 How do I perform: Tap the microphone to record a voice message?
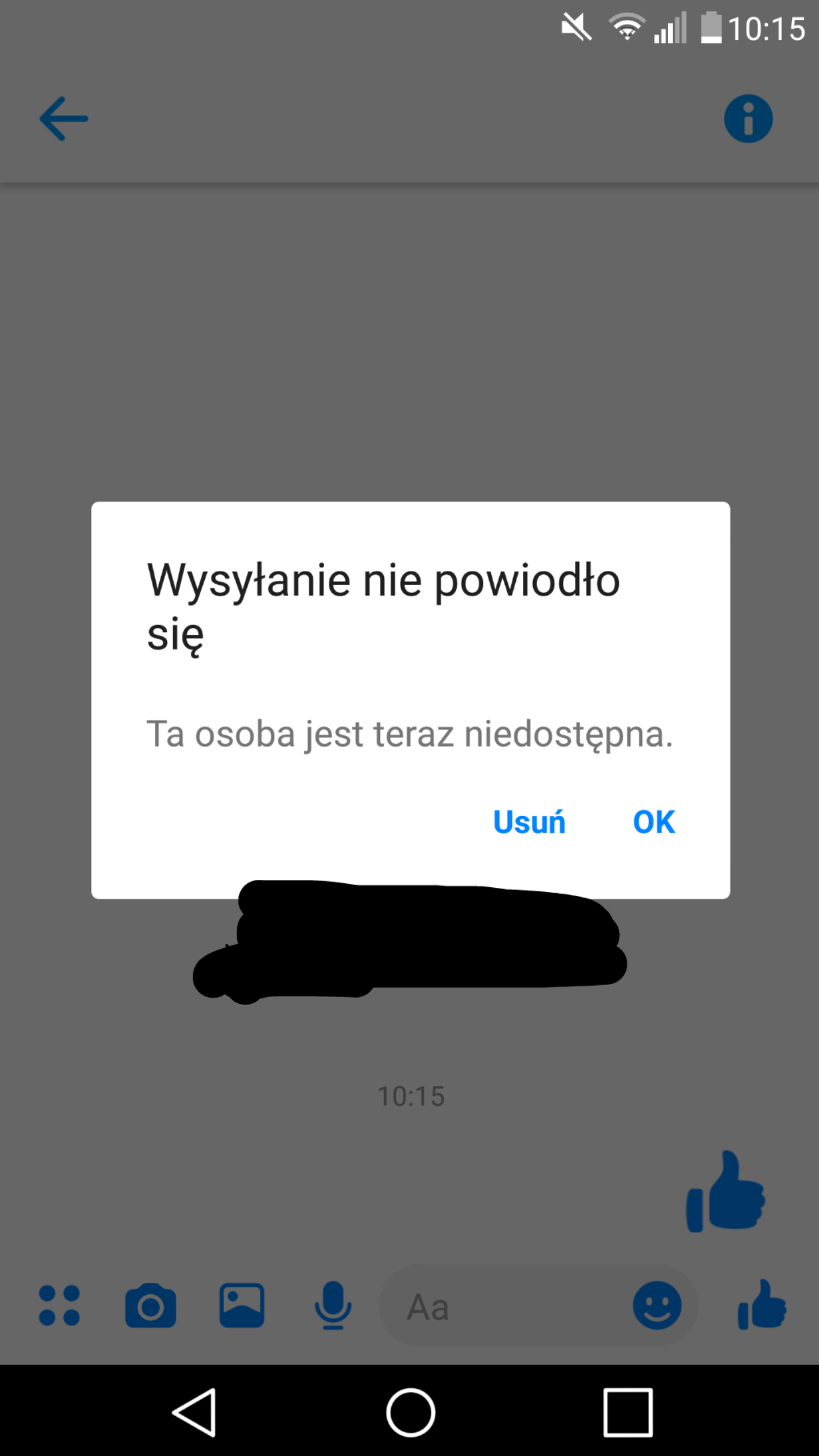point(333,1305)
